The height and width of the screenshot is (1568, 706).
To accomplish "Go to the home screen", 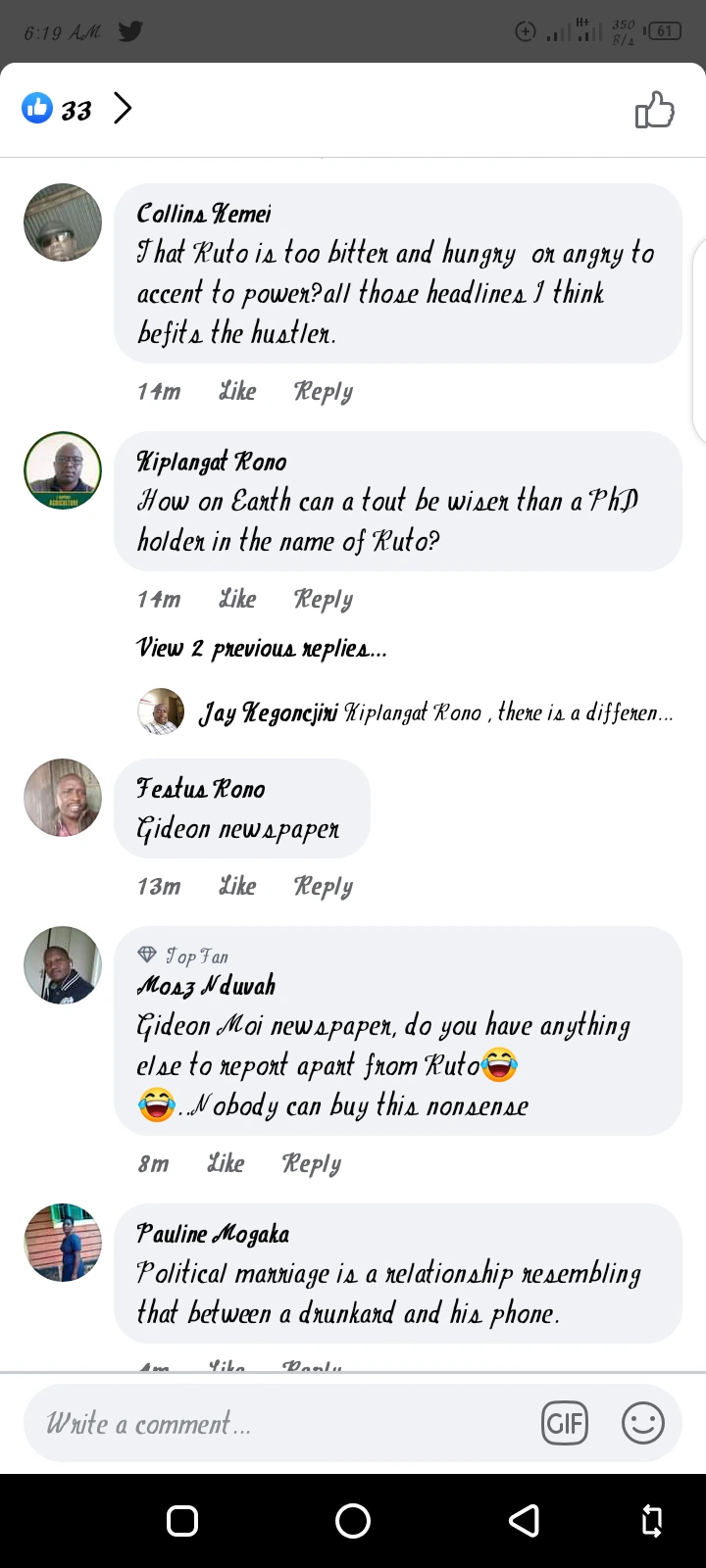I will pos(353,1520).
